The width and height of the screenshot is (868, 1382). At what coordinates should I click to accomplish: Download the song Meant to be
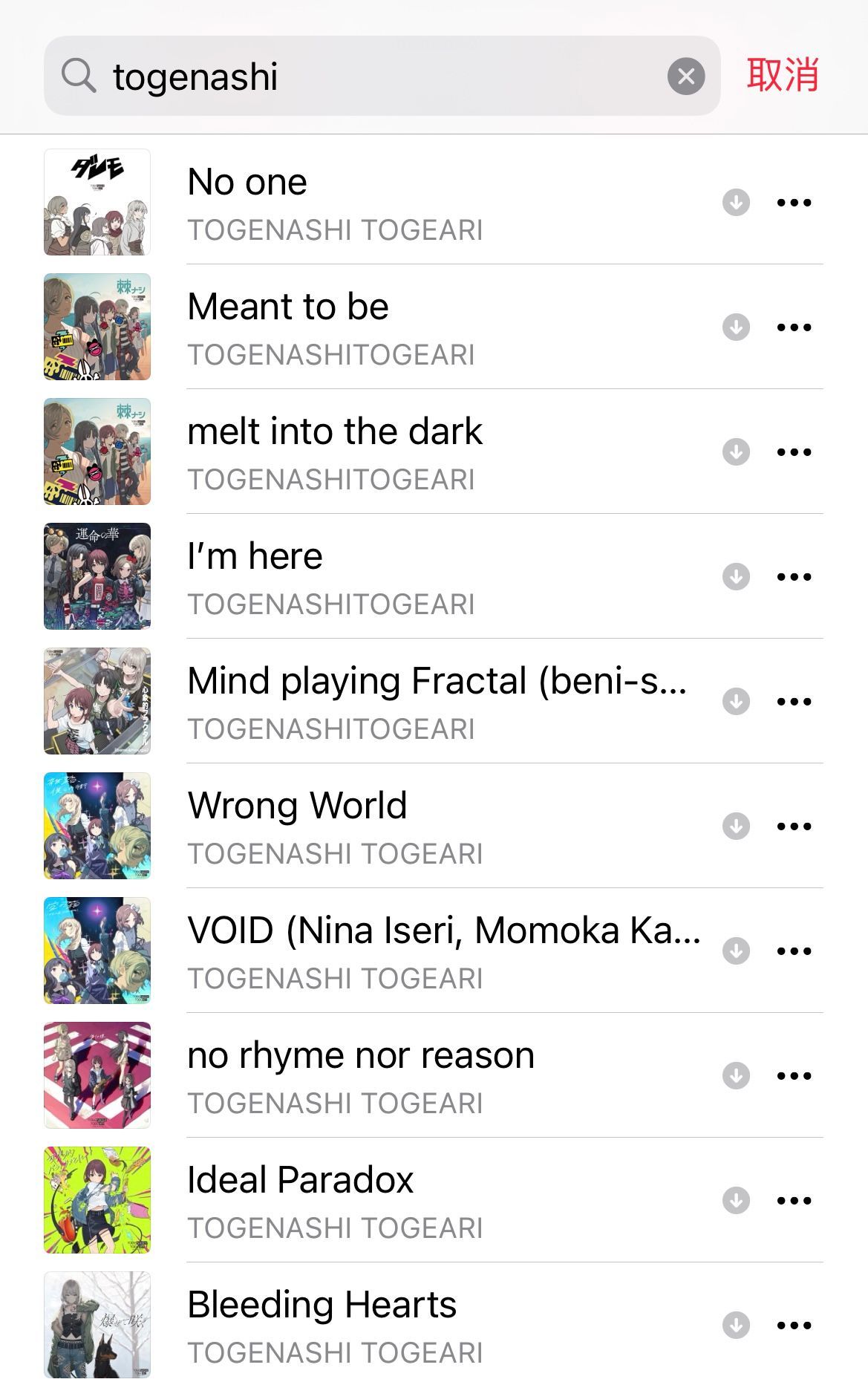736,327
